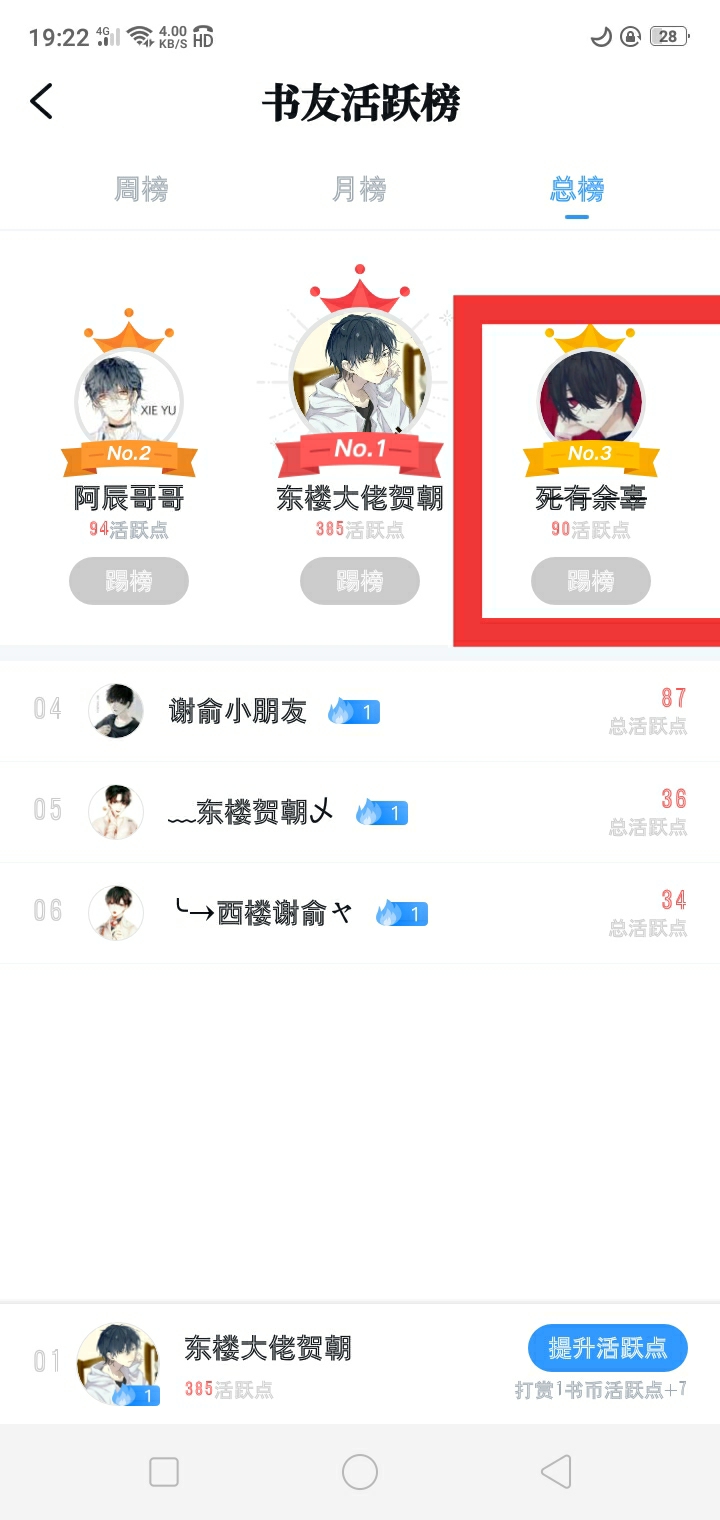Screen dimensions: 720x1520
Task: Tap the 提升活跃点 button
Action: (x=607, y=1348)
